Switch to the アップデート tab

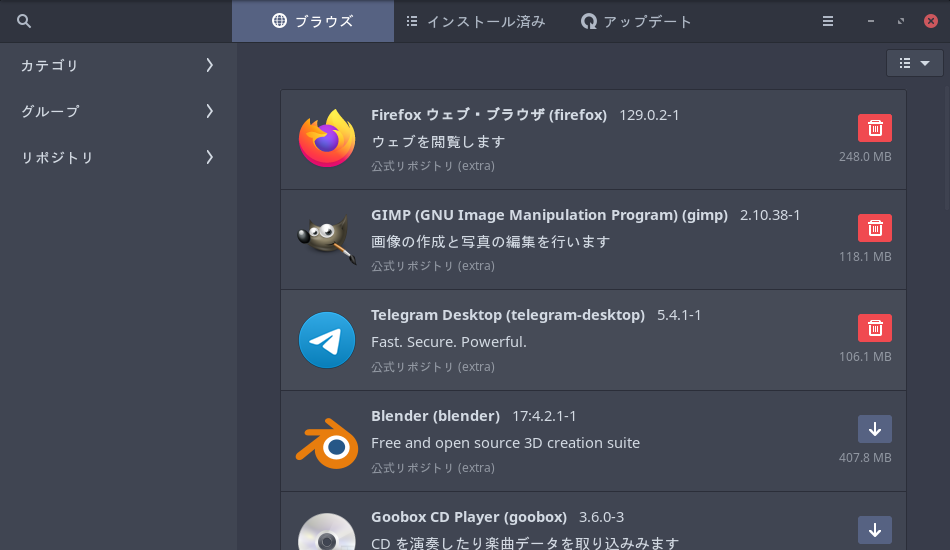(x=636, y=21)
